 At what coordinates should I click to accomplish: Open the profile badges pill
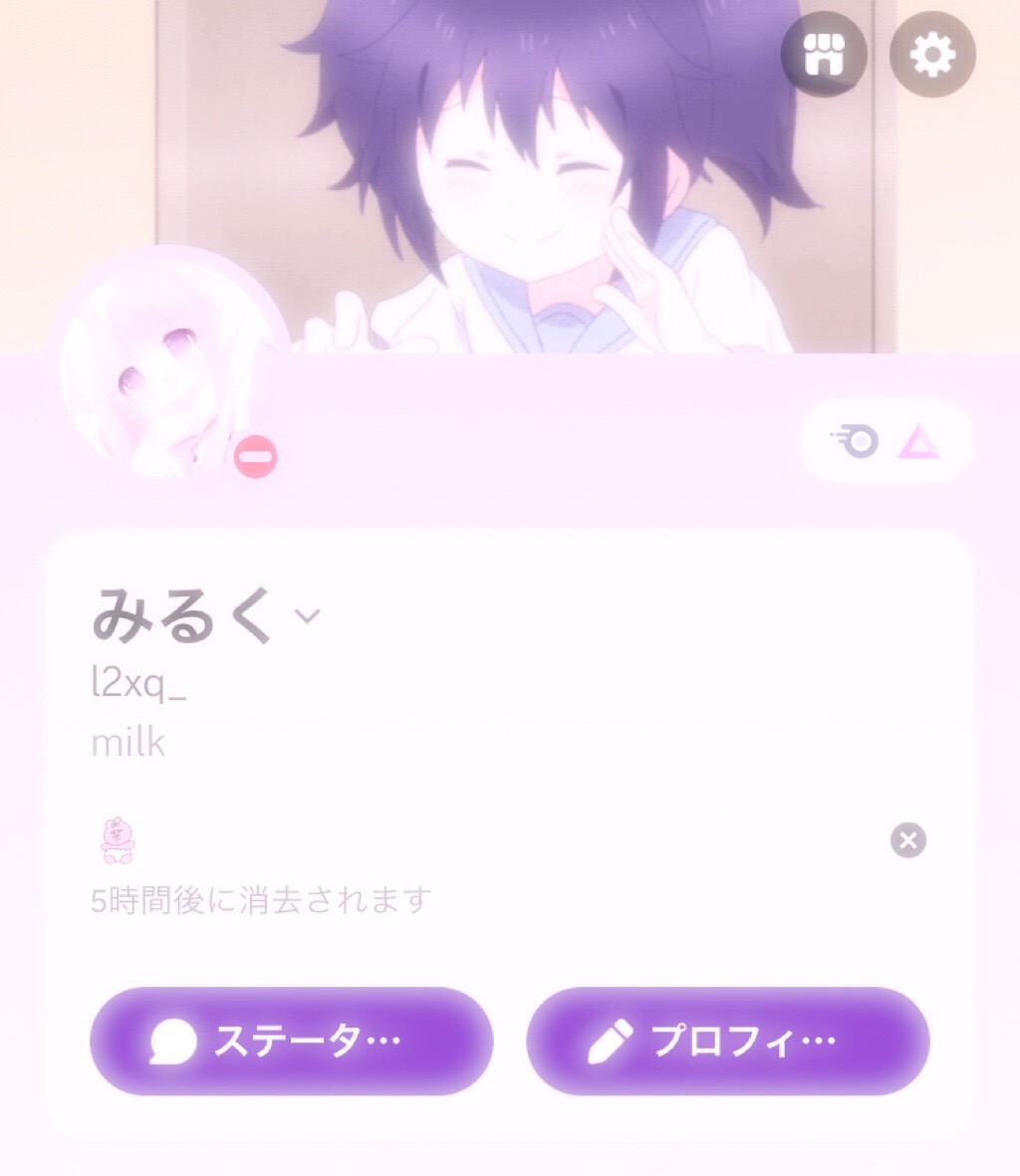coord(885,441)
